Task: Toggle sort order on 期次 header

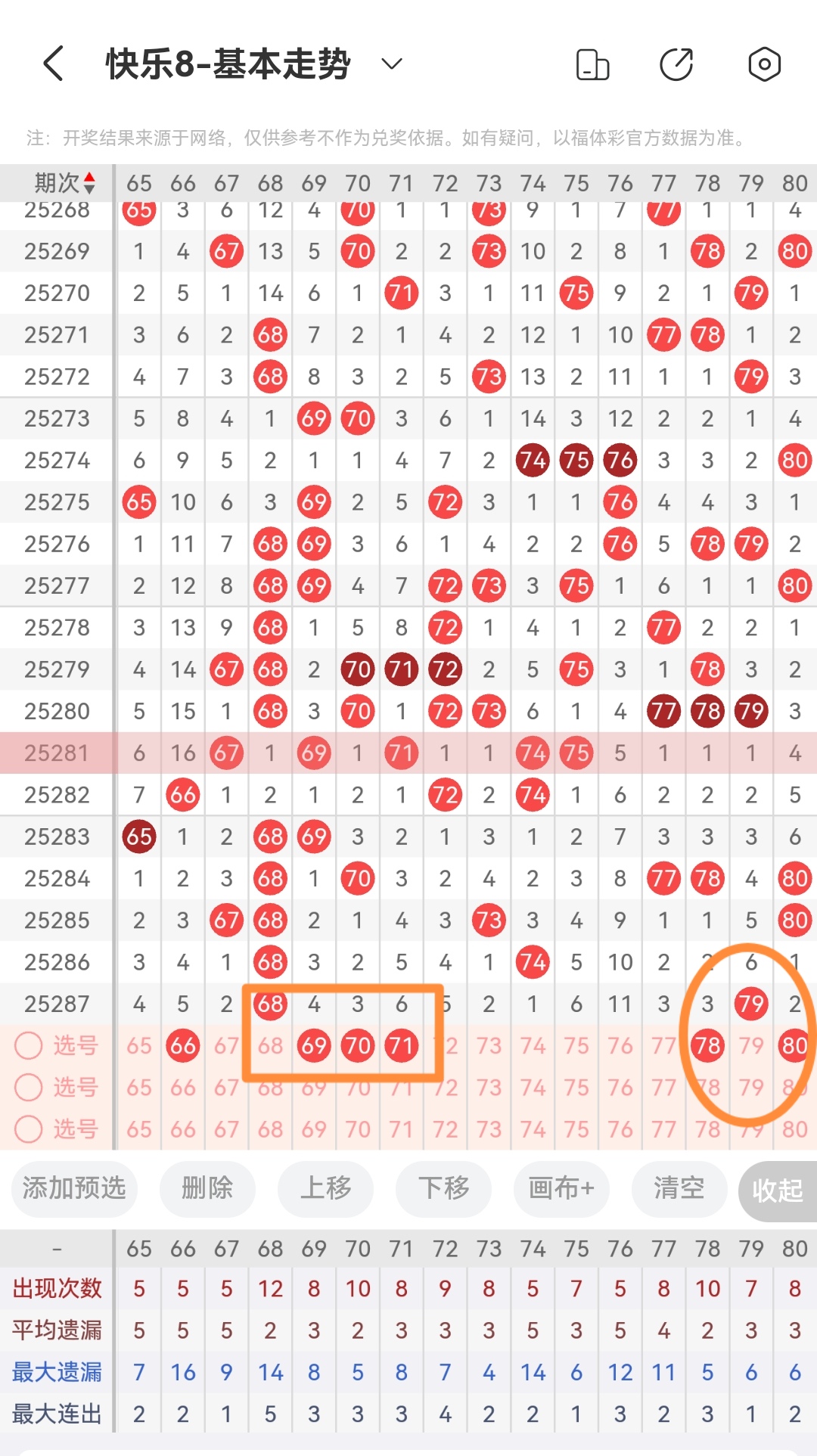Action: pos(65,183)
